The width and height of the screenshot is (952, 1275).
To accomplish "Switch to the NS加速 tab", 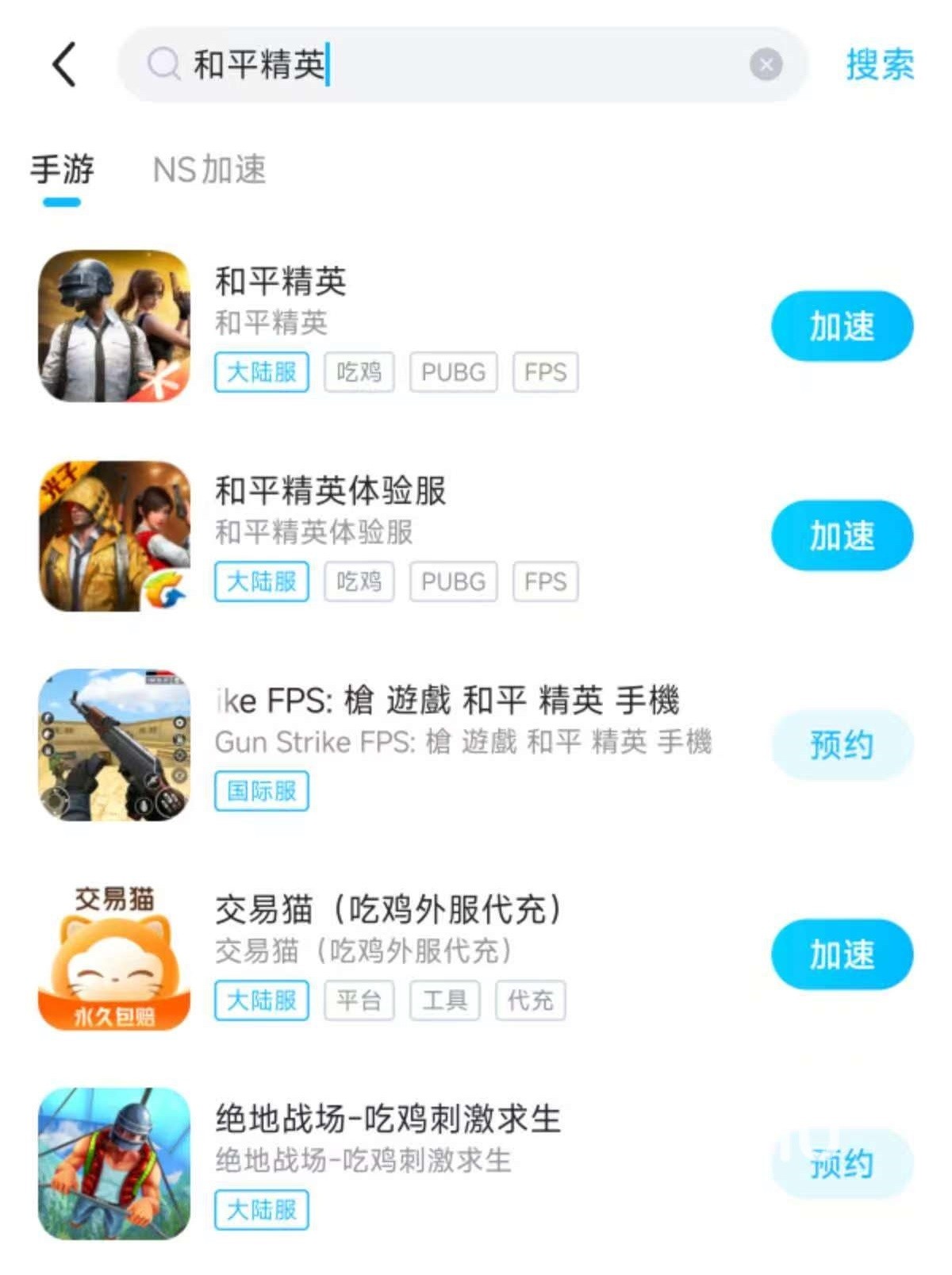I will (209, 170).
